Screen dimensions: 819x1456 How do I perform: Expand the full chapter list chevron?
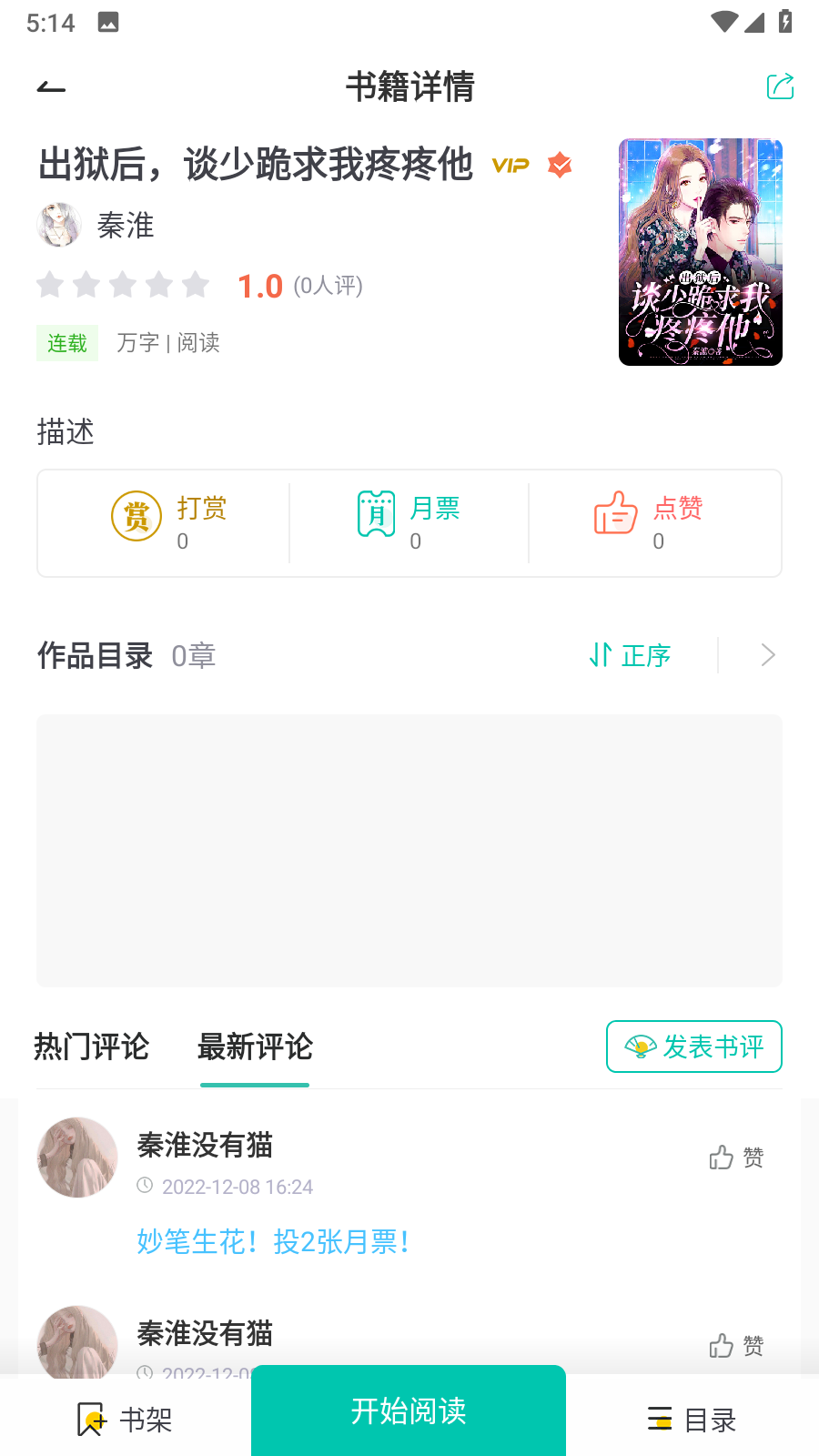point(767,655)
